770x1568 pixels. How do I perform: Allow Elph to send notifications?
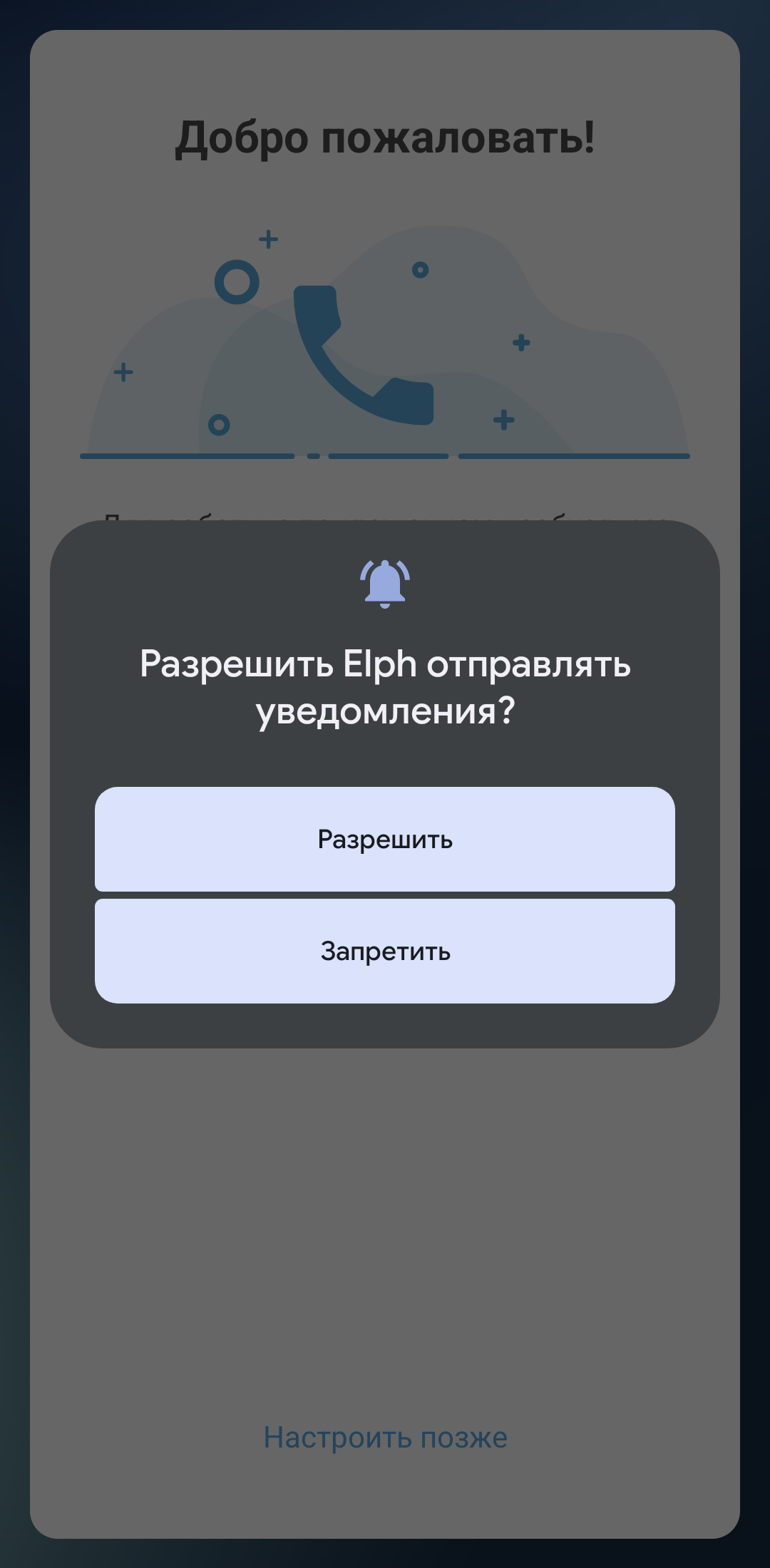pos(385,839)
